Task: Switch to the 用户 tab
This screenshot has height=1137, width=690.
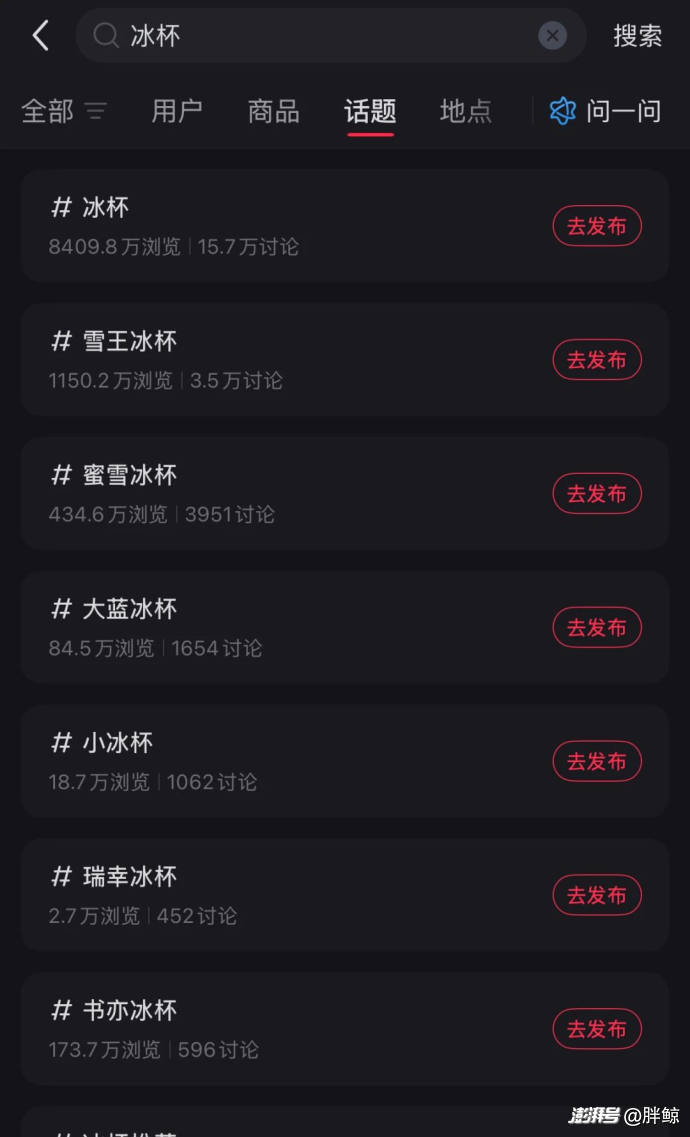Action: [x=177, y=111]
